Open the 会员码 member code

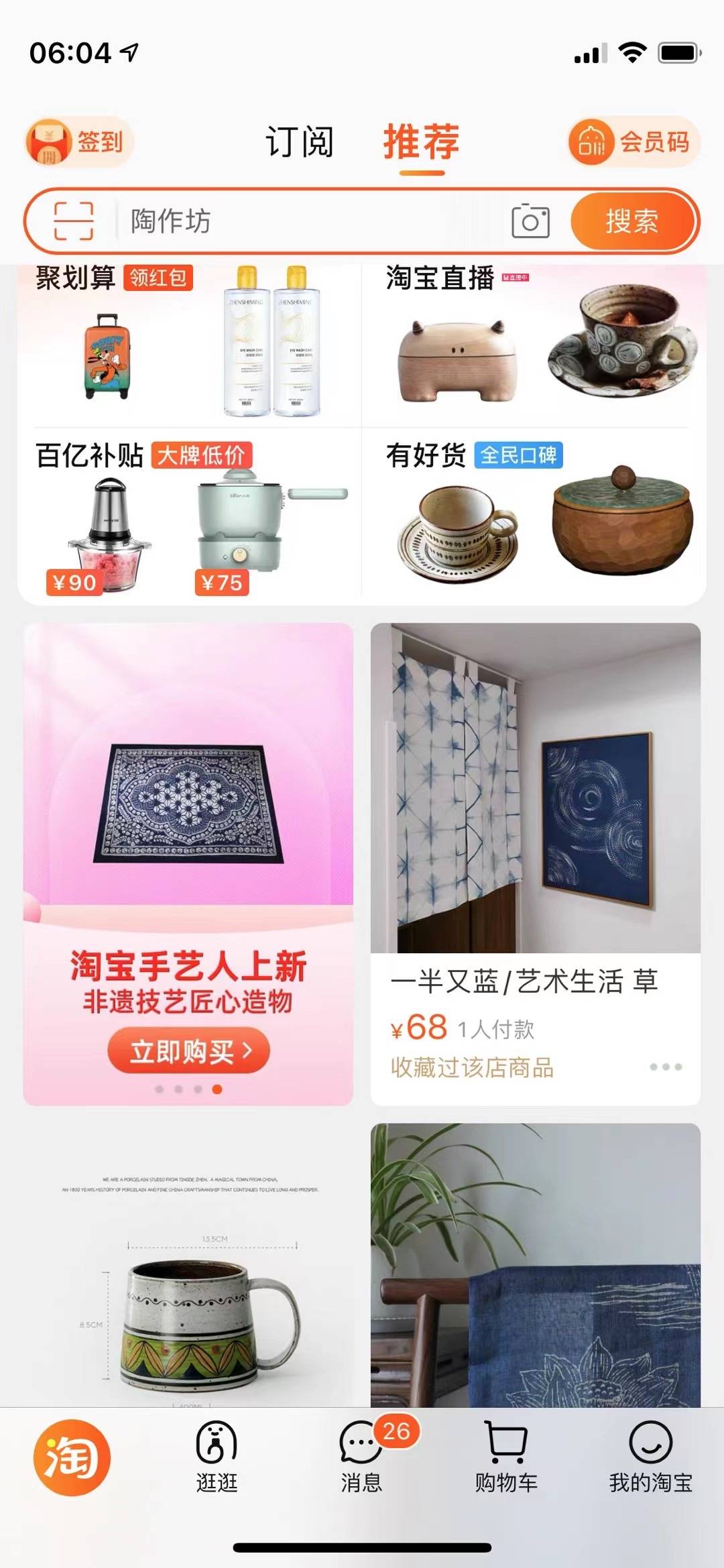633,141
